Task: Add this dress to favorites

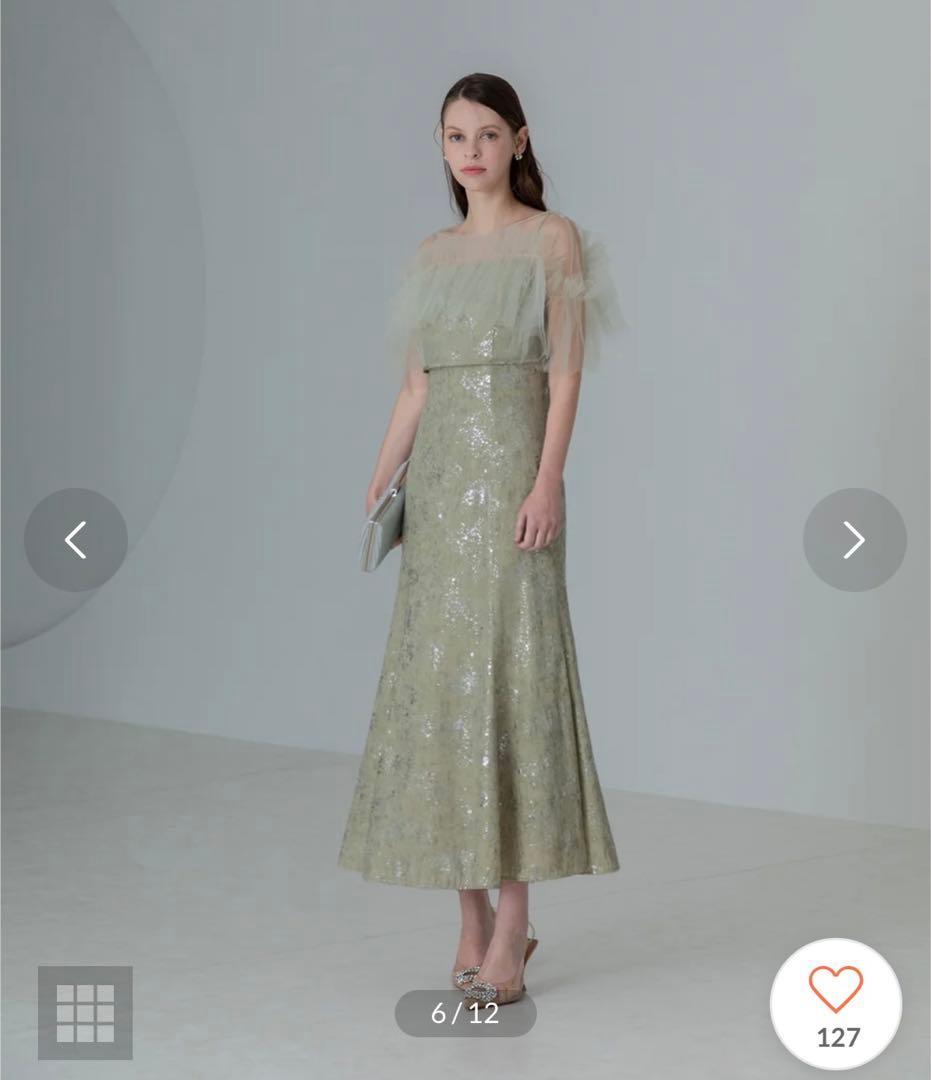Action: pyautogui.click(x=836, y=990)
